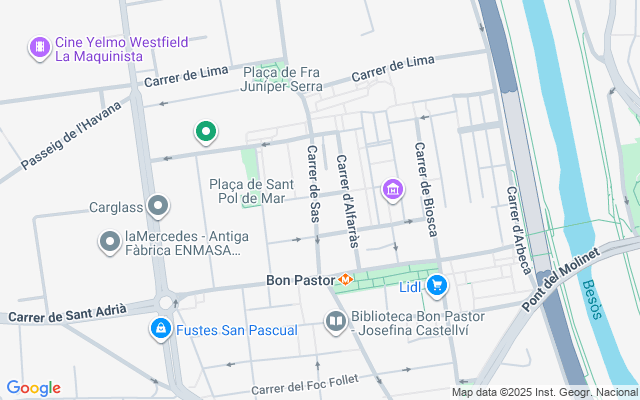Open the Cine Yelmo Westfield La Maquinista marker

[x=40, y=48]
